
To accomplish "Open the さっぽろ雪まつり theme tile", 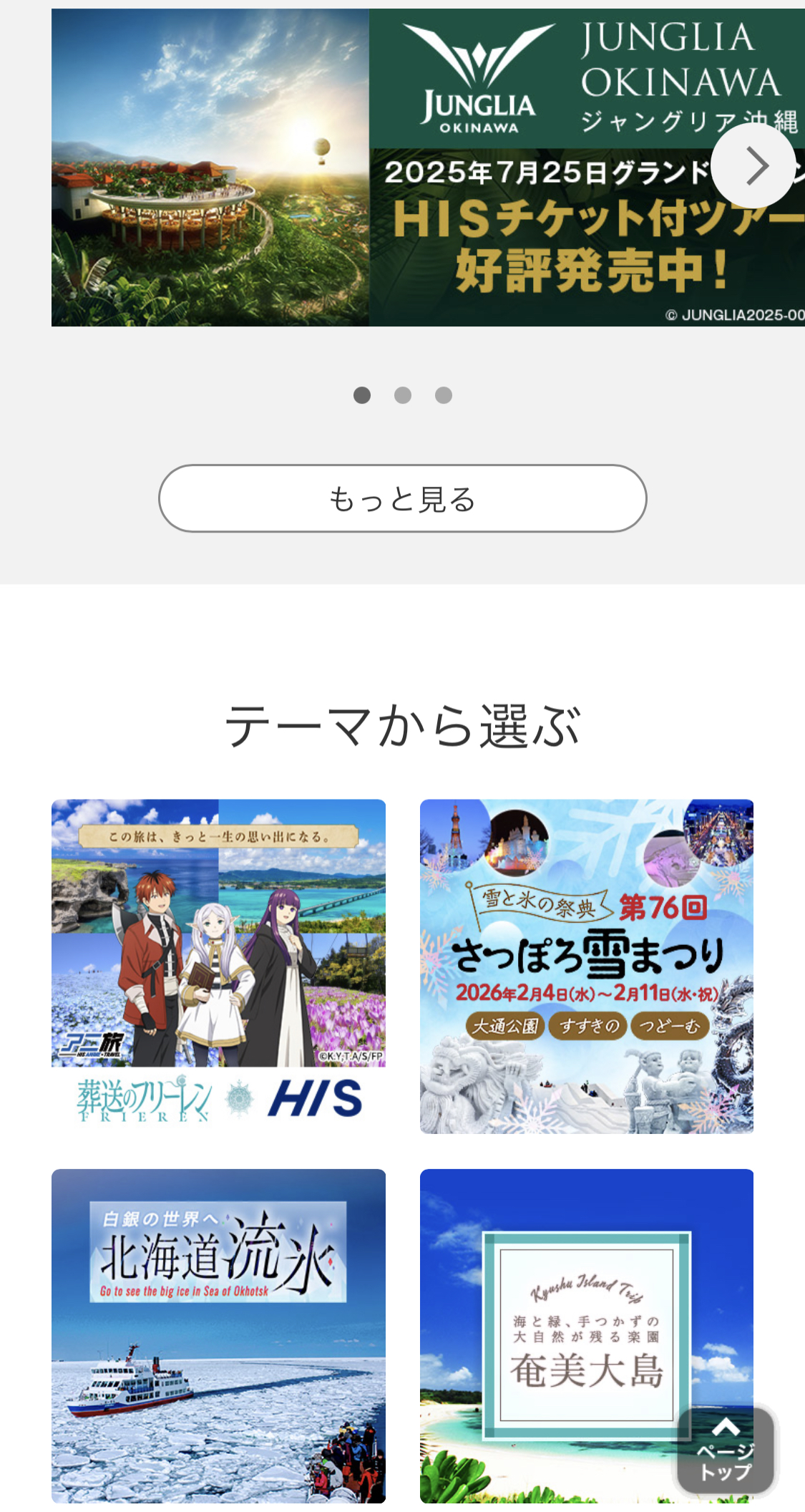I will (586, 965).
